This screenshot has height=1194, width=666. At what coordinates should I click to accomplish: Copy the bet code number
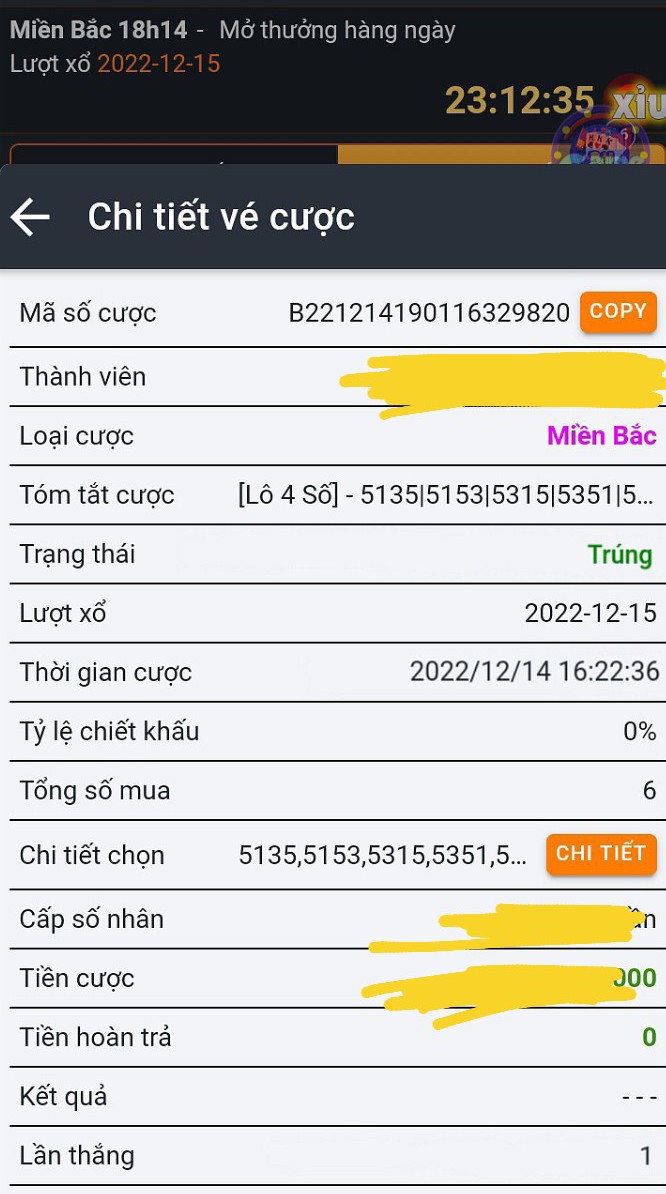point(618,311)
